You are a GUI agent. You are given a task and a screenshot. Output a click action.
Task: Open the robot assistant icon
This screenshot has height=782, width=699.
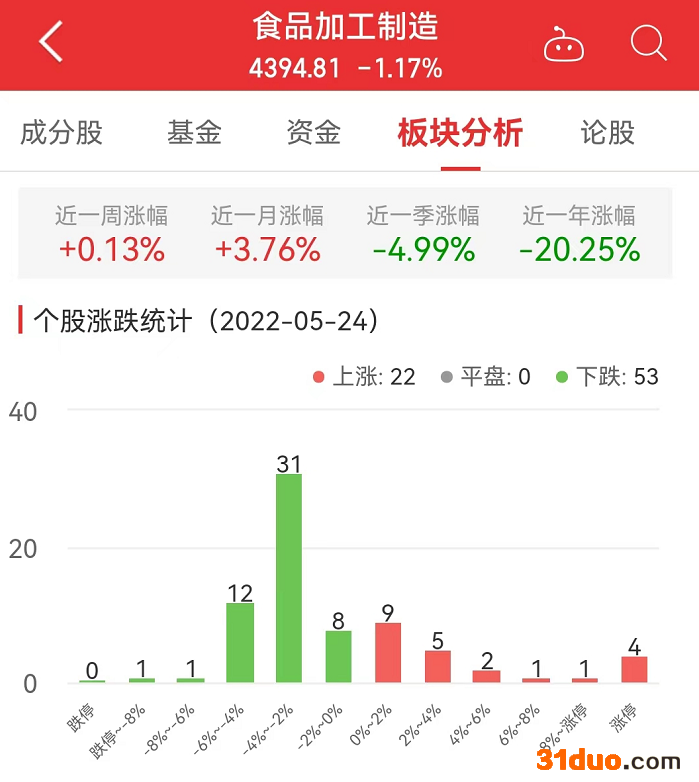[564, 45]
